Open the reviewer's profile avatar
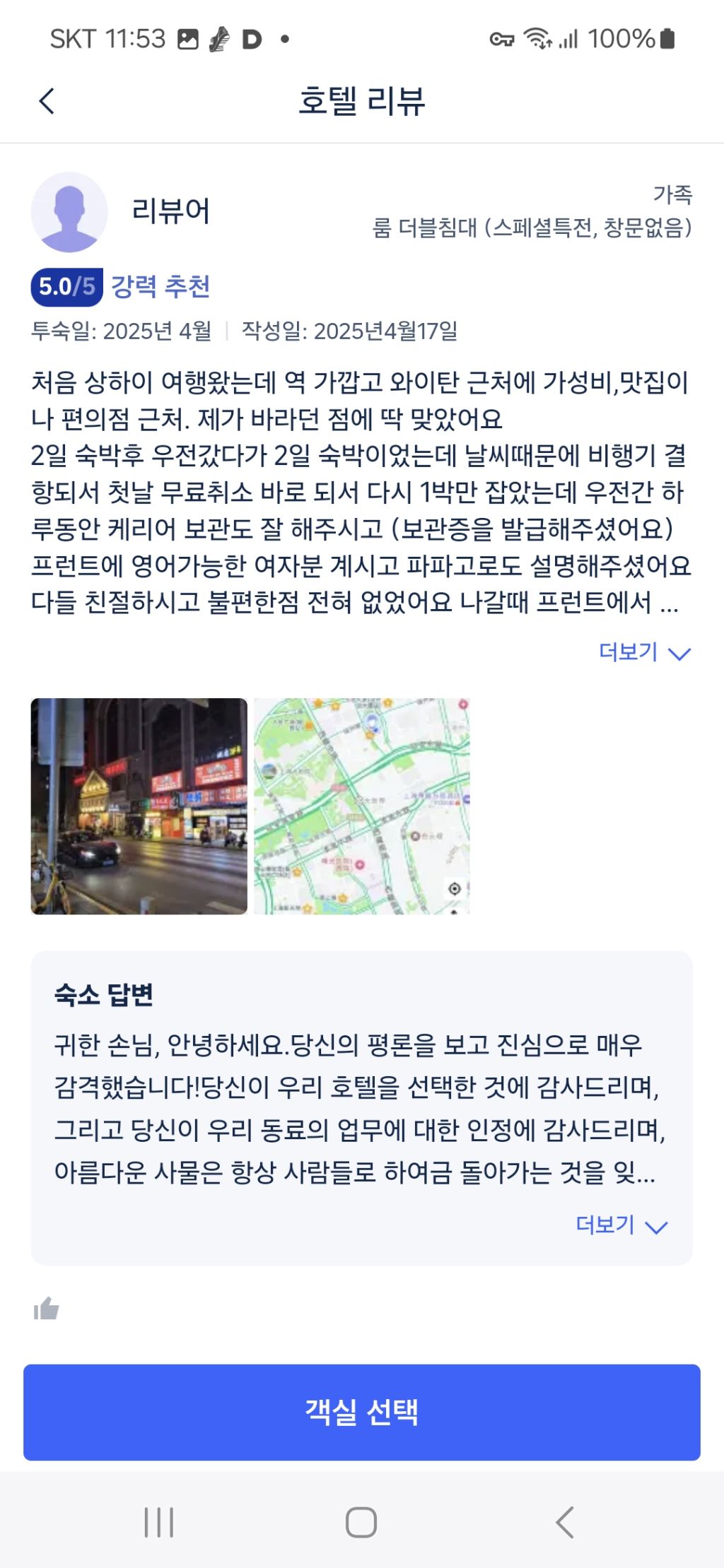 pyautogui.click(x=69, y=212)
